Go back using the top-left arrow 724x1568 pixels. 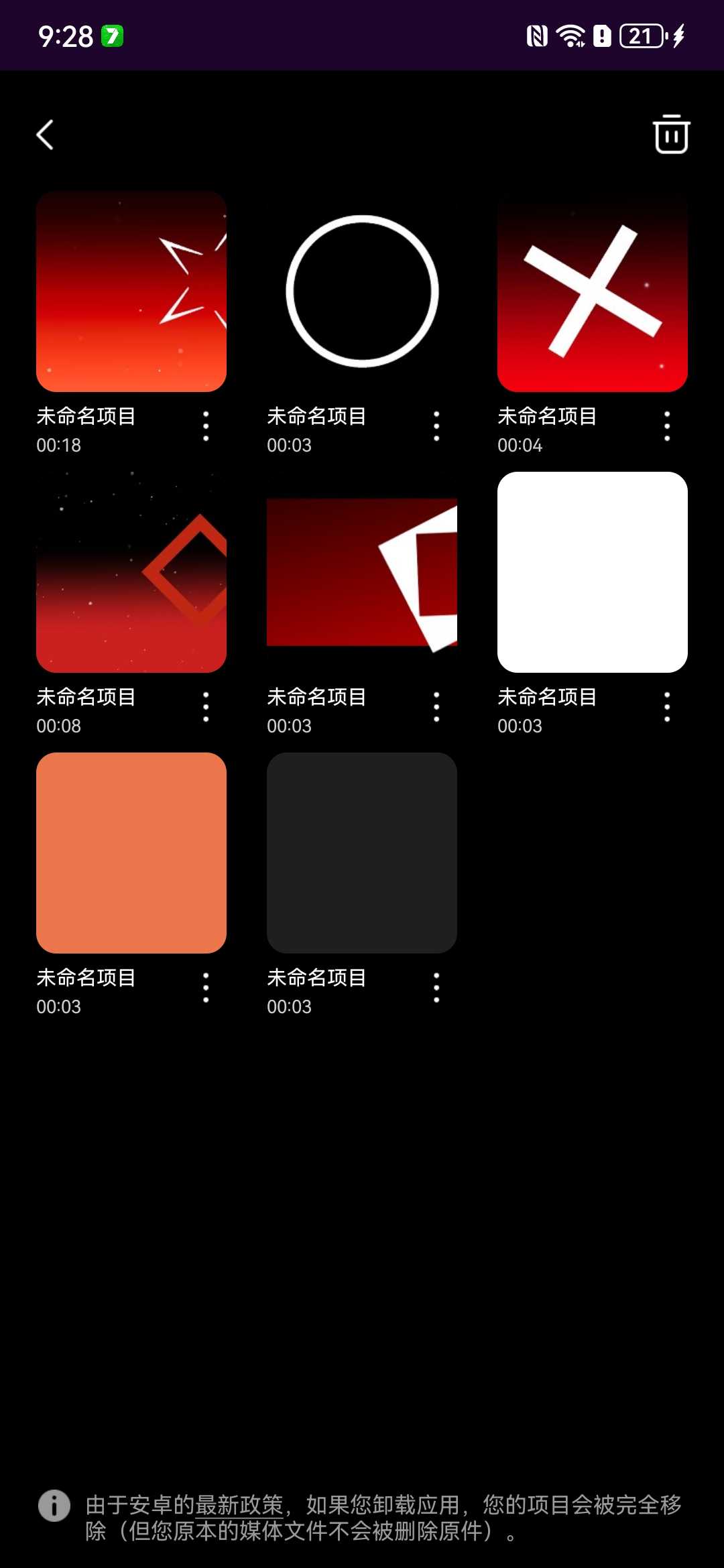coord(45,135)
